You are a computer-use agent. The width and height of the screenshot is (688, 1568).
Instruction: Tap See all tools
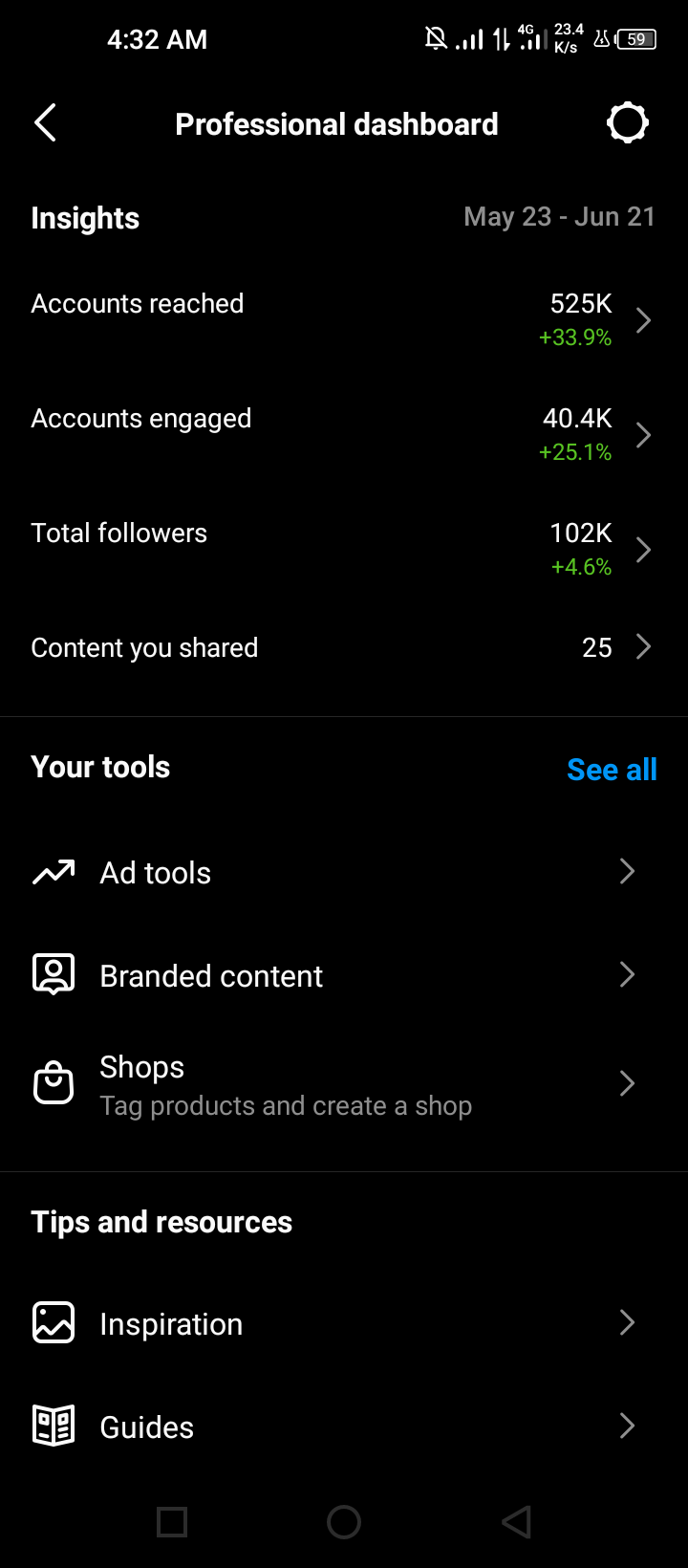[x=612, y=770]
